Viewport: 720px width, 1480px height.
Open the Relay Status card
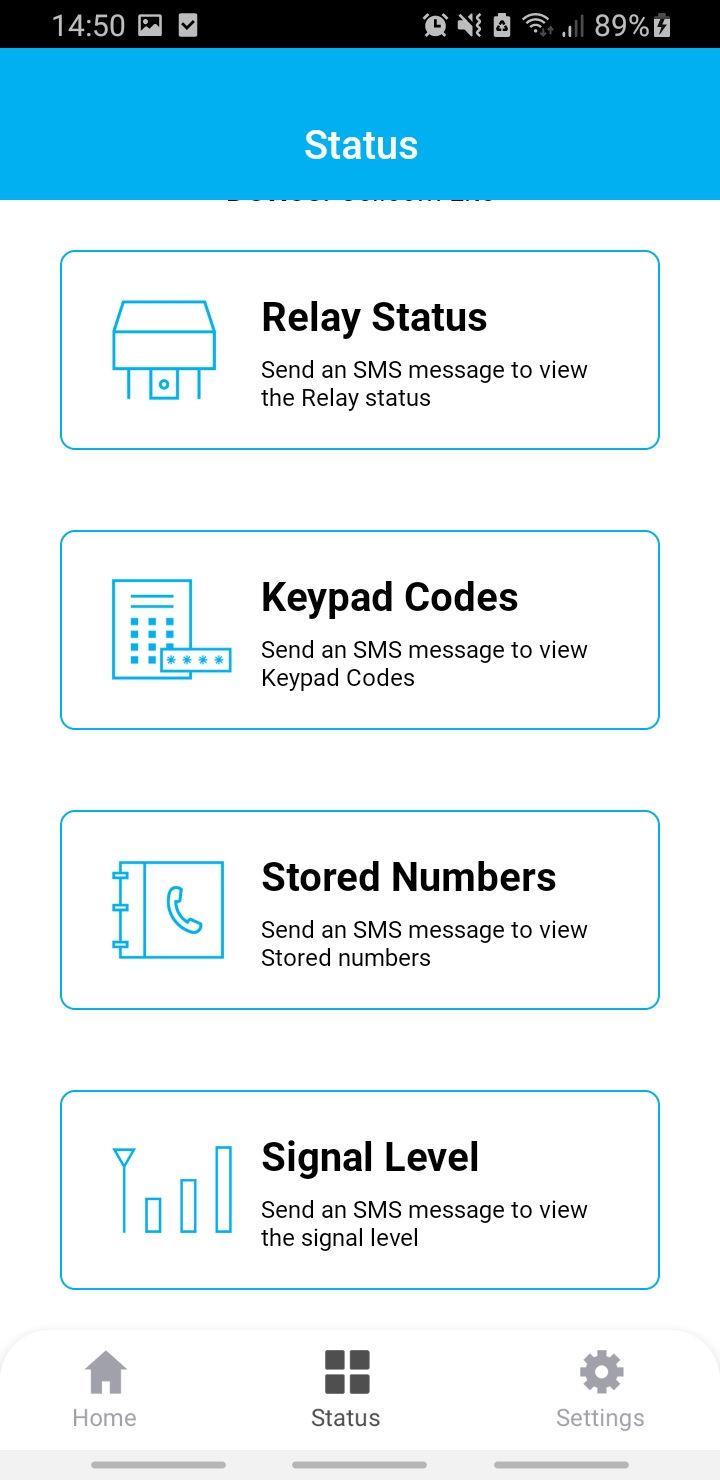(360, 350)
